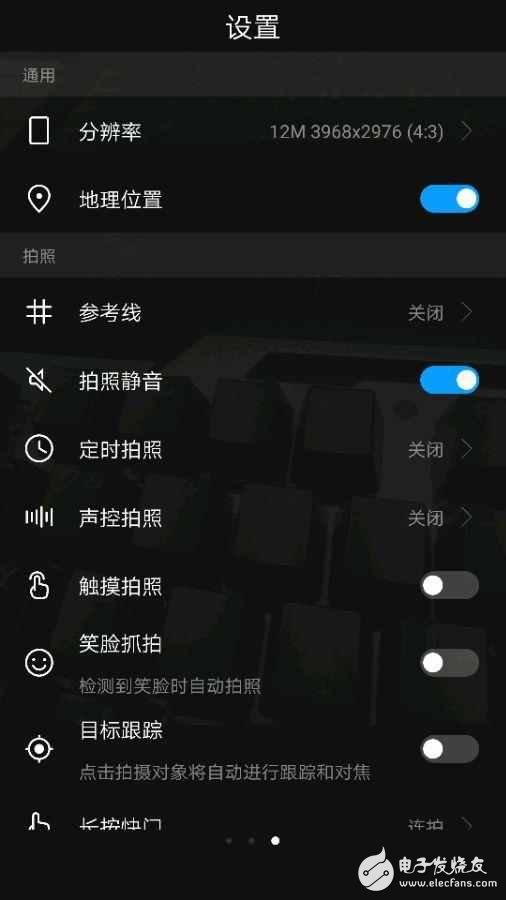
Task: Turn on 笑脸抓拍 smile capture
Action: point(449,663)
